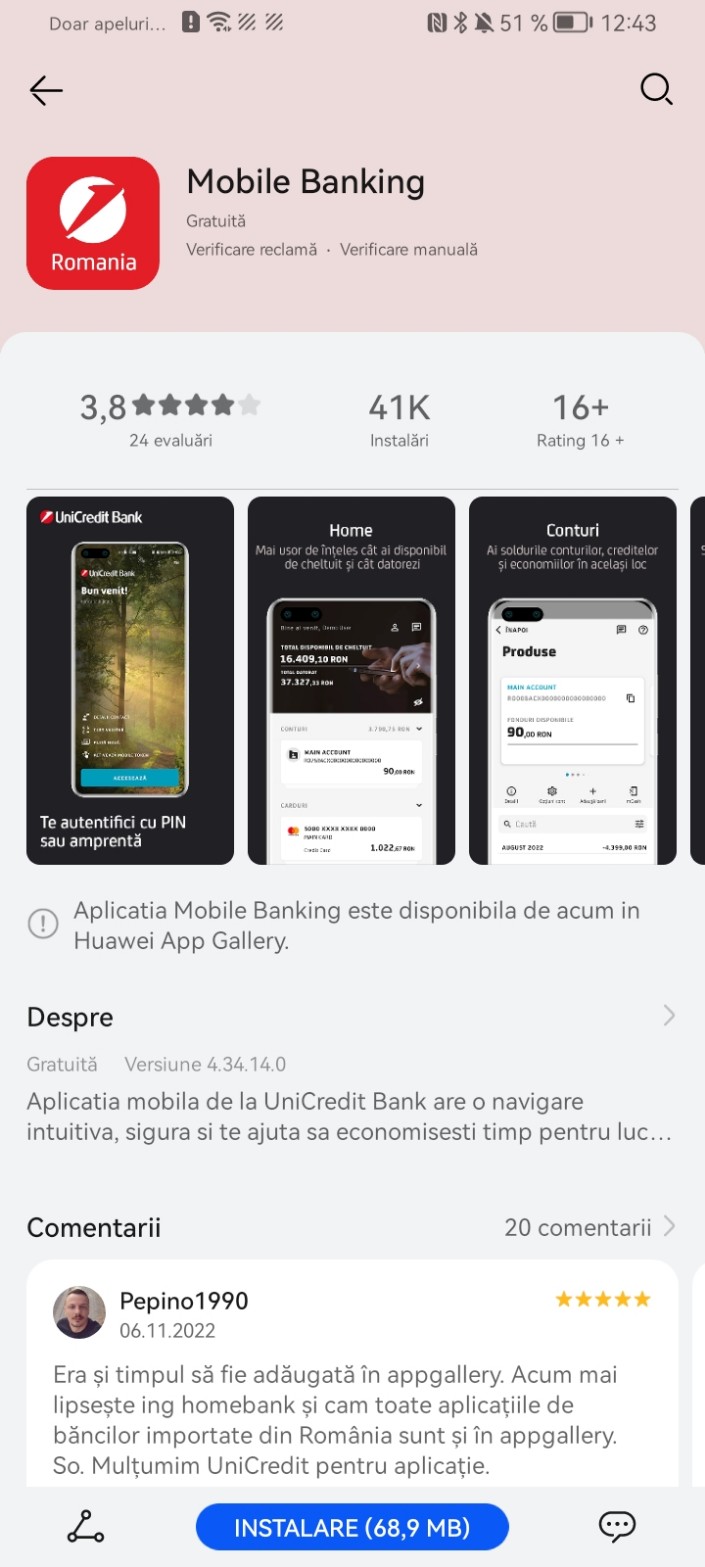Open the UniCredit Bank login screenshot
Image resolution: width=705 pixels, height=1567 pixels.
130,680
